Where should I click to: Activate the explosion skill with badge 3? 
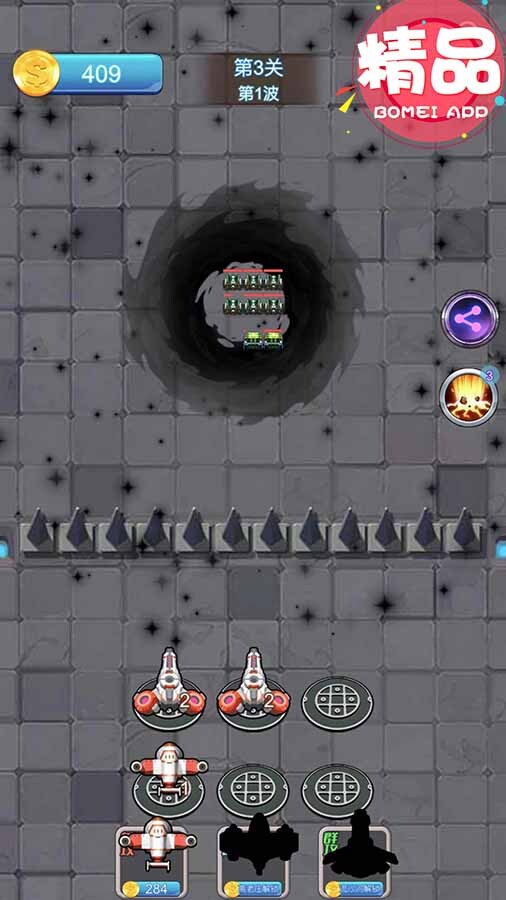(469, 397)
